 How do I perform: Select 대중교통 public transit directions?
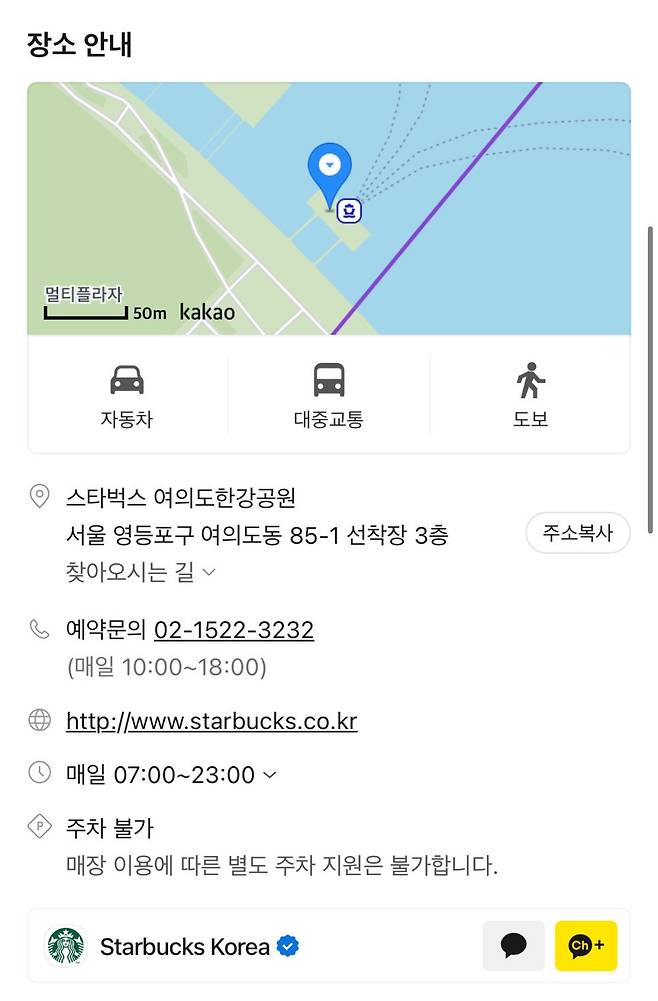tap(328, 395)
